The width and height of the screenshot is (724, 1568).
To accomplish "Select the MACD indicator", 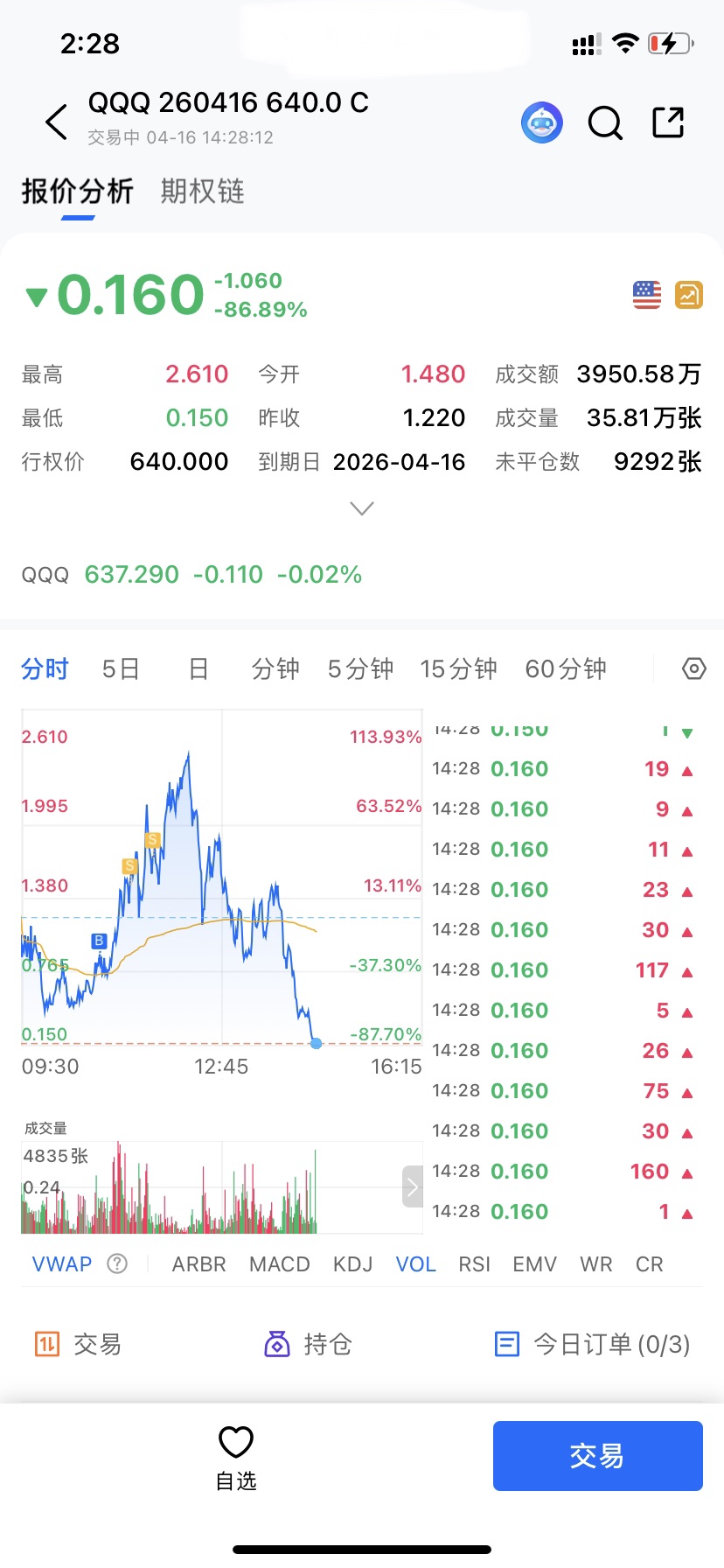I will pyautogui.click(x=280, y=1264).
